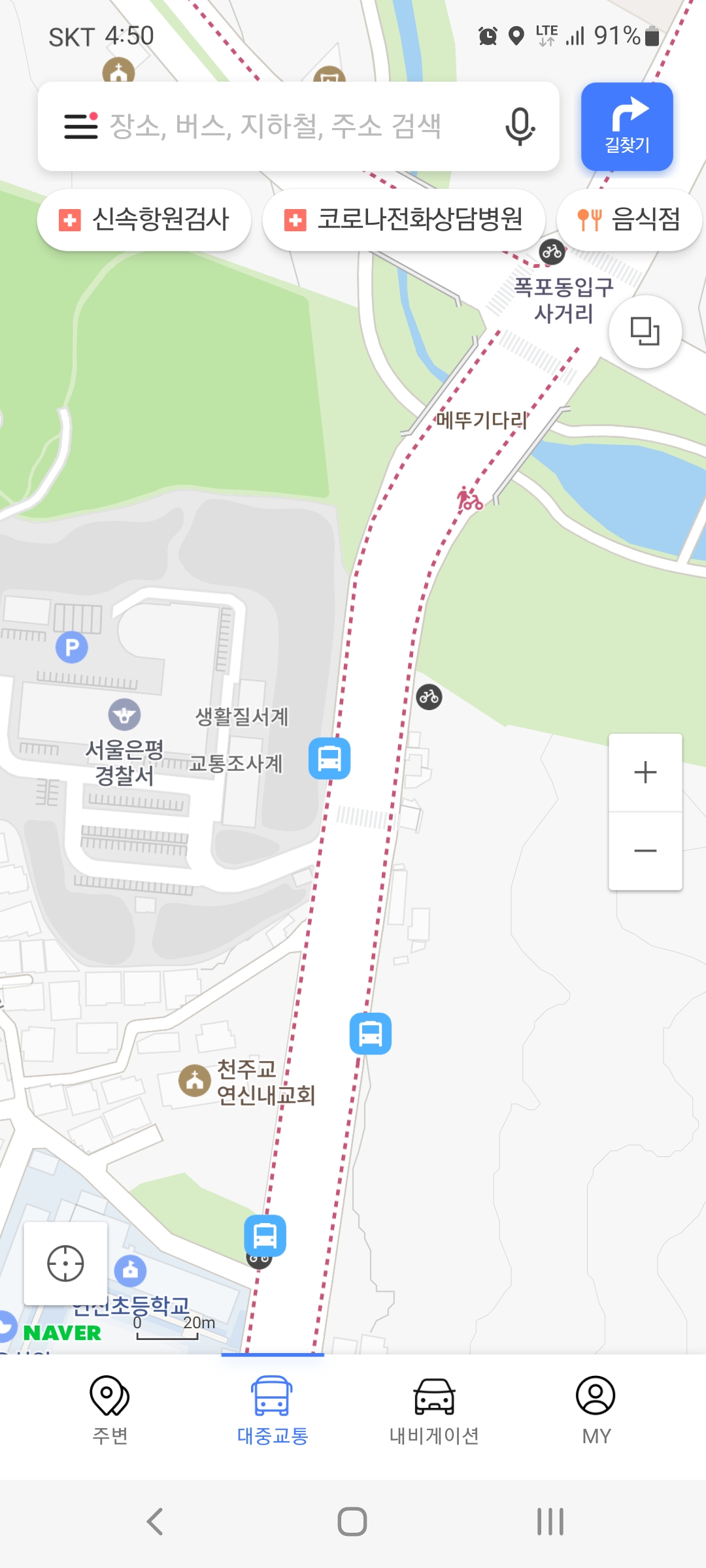Open 길찾기 directions button

[627, 127]
